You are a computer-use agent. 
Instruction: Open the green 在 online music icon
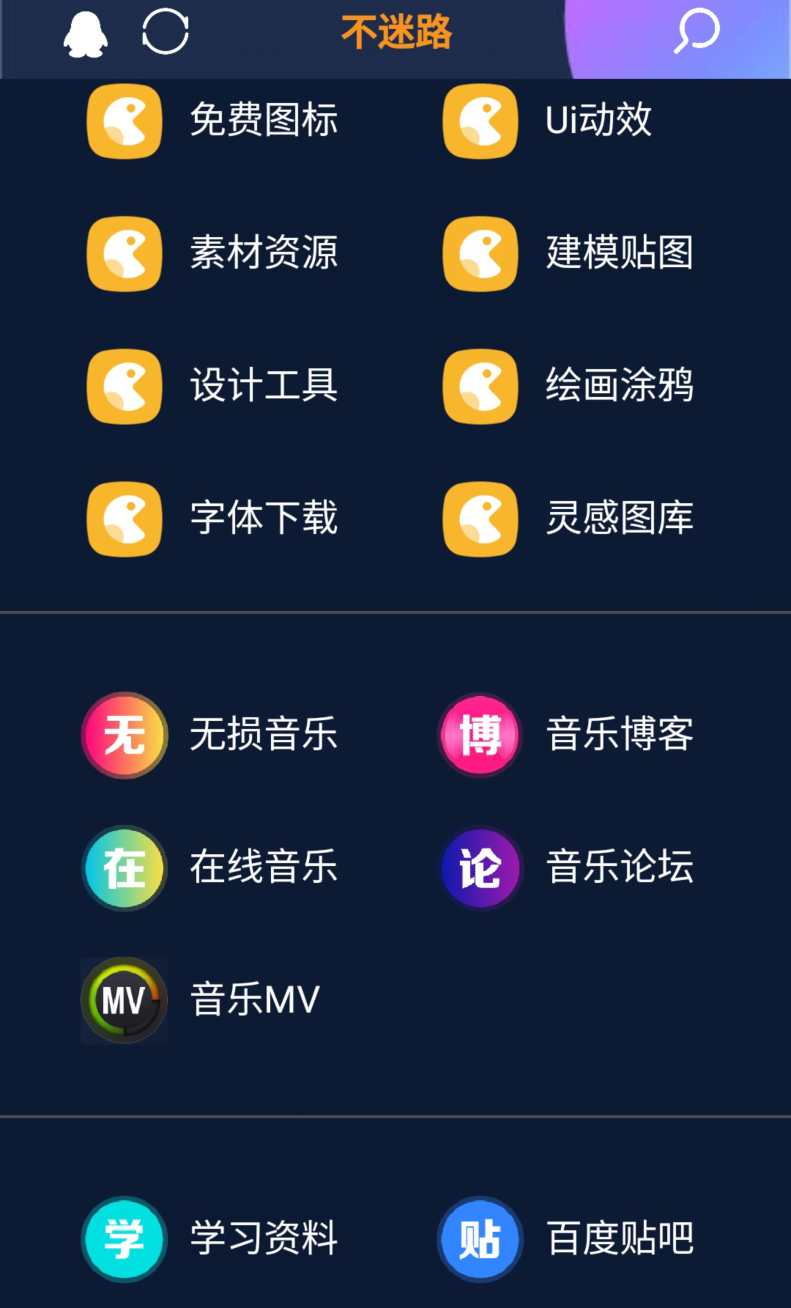[123, 868]
